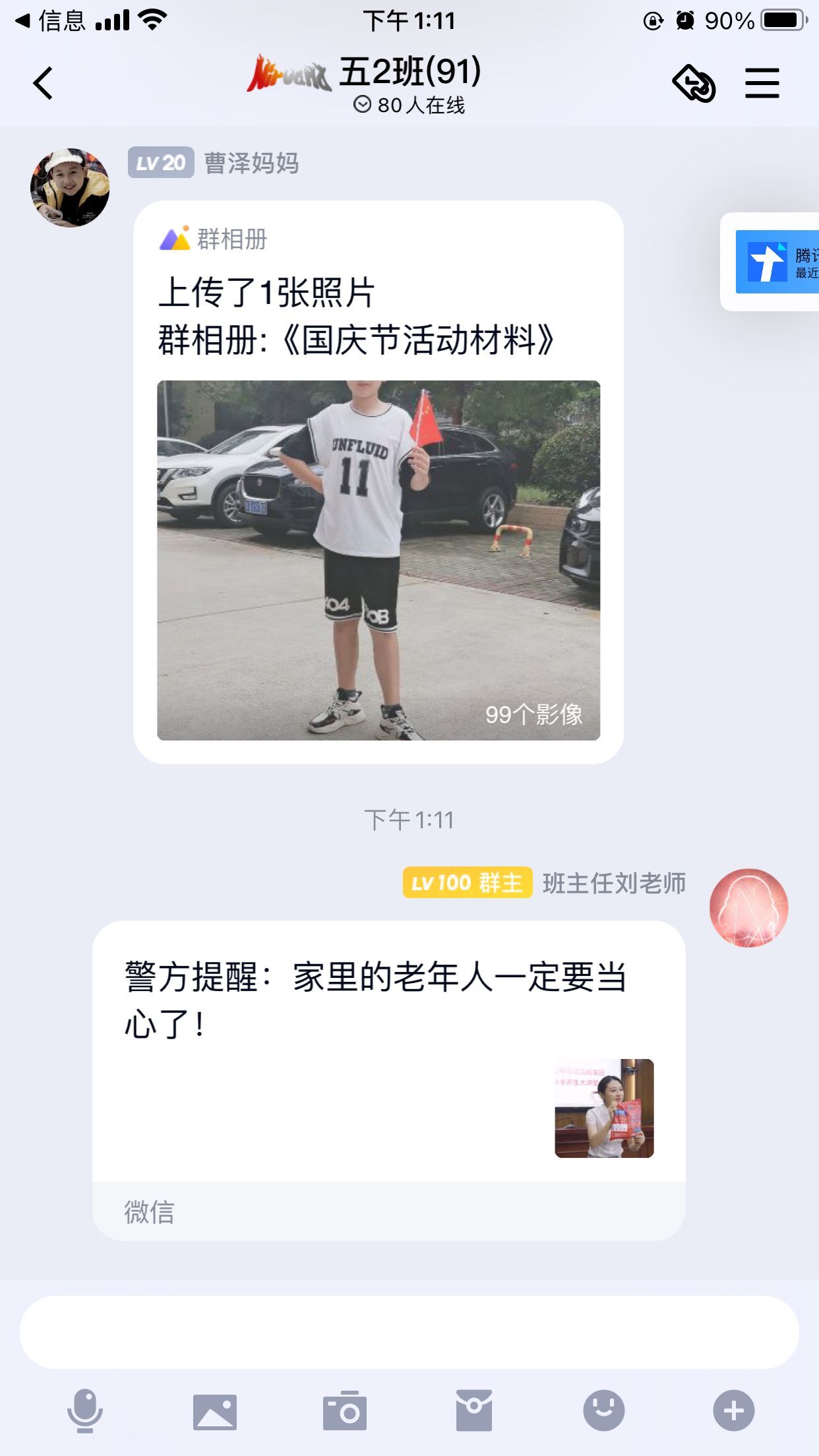The width and height of the screenshot is (819, 1456).
Task: Open the emoji sticker panel
Action: (603, 1410)
